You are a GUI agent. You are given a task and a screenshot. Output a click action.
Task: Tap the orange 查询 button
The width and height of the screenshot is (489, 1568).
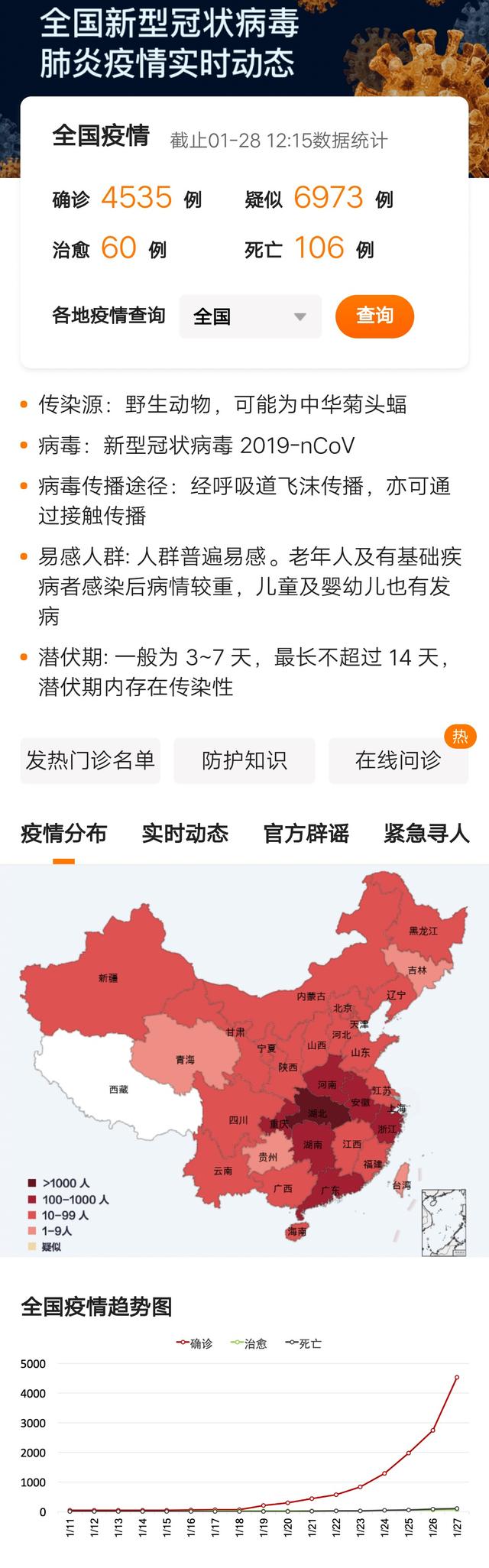pyautogui.click(x=374, y=316)
